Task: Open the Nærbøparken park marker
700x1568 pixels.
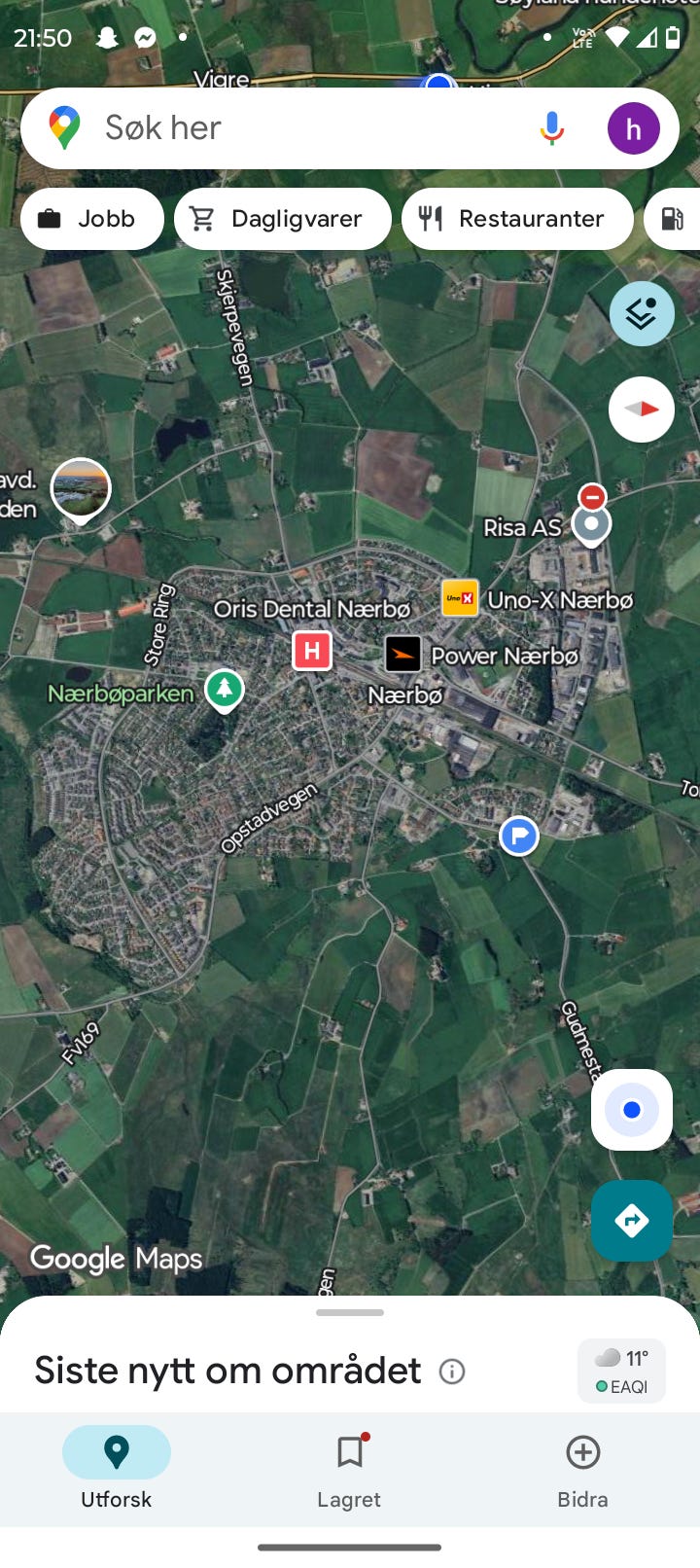Action: click(x=224, y=691)
